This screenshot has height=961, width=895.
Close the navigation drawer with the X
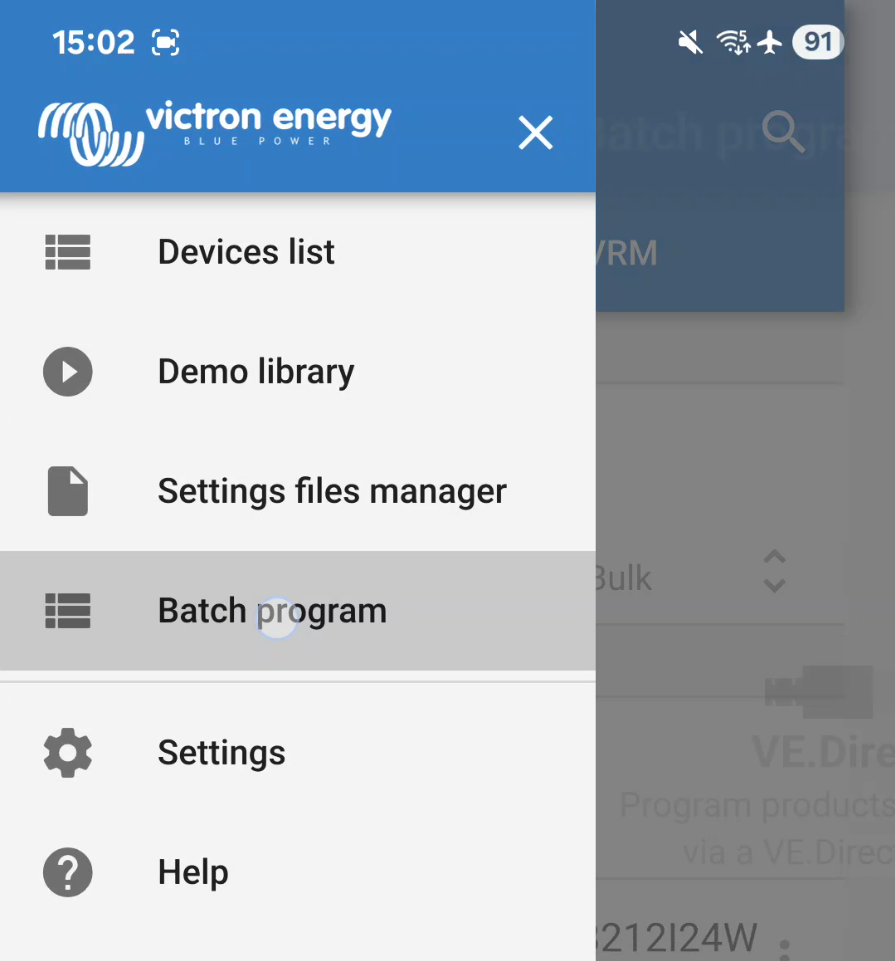(x=535, y=133)
